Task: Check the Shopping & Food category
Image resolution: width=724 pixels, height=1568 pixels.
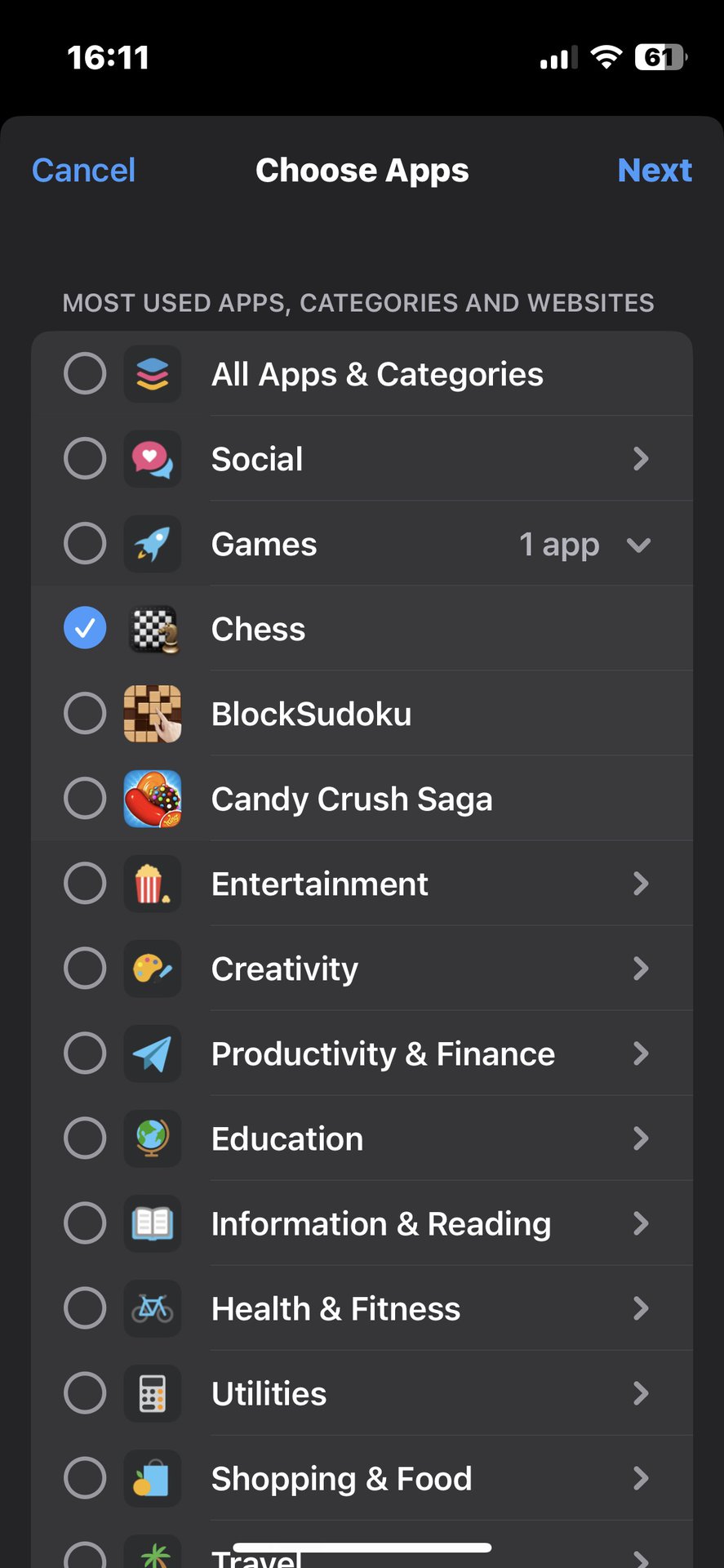Action: coord(85,1478)
